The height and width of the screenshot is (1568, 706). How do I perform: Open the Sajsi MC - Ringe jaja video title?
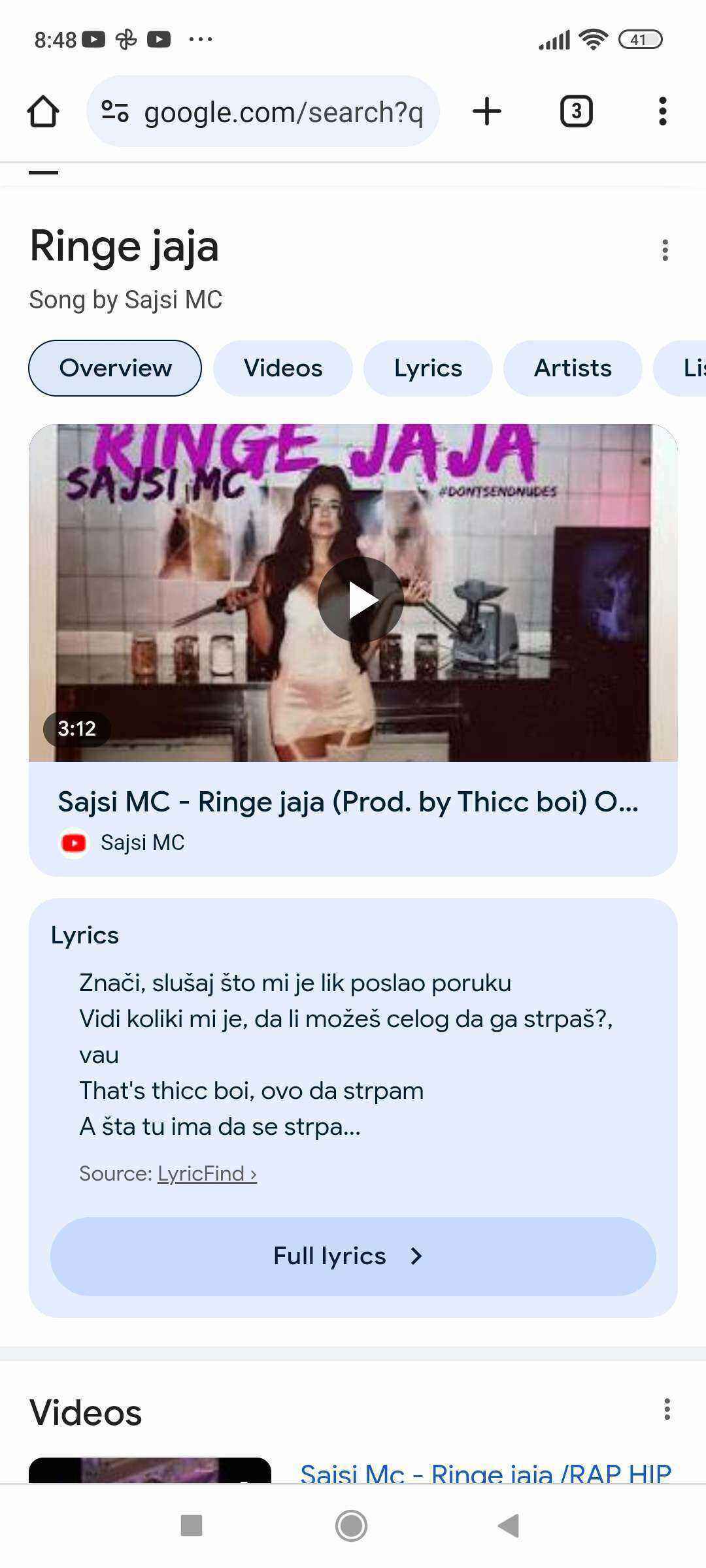pos(347,802)
